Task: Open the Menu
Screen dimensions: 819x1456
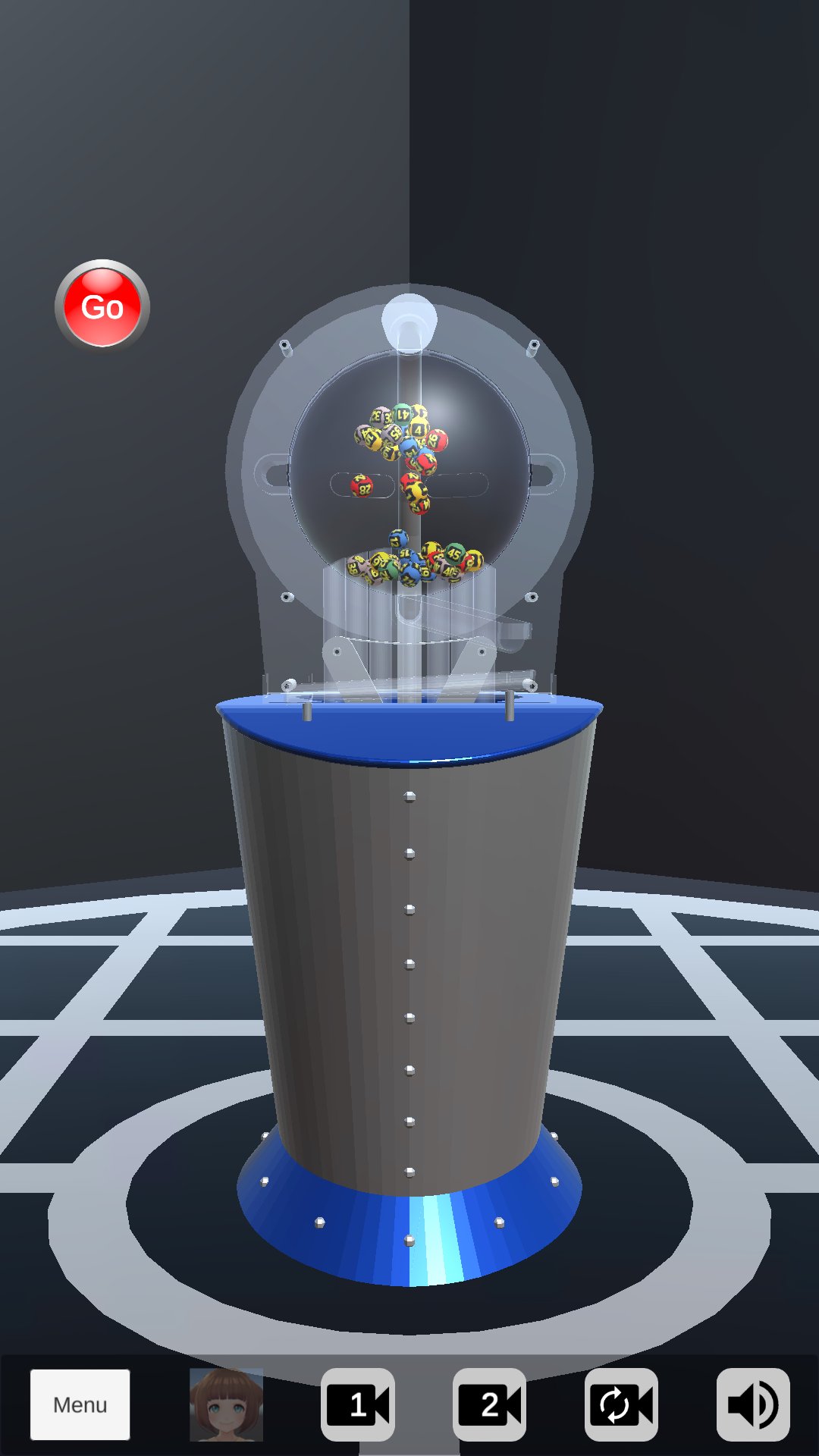Action: tap(80, 1404)
